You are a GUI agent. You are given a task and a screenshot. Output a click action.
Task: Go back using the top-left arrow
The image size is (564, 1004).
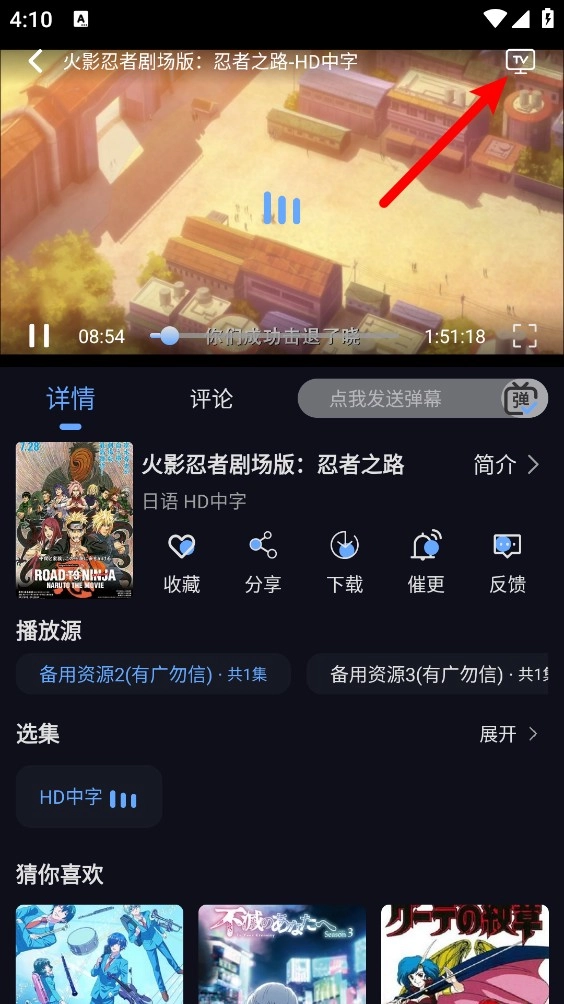tap(36, 61)
